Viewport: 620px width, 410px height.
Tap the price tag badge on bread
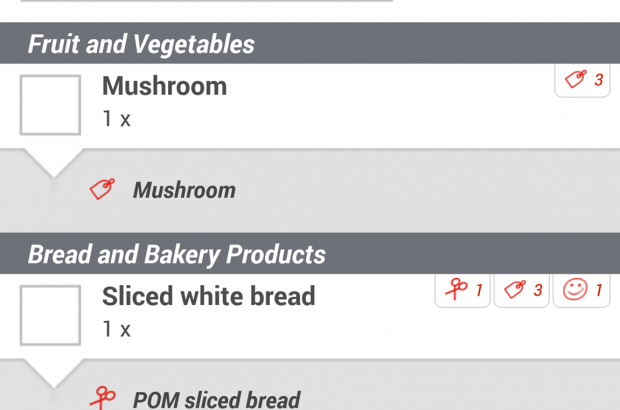tap(522, 291)
